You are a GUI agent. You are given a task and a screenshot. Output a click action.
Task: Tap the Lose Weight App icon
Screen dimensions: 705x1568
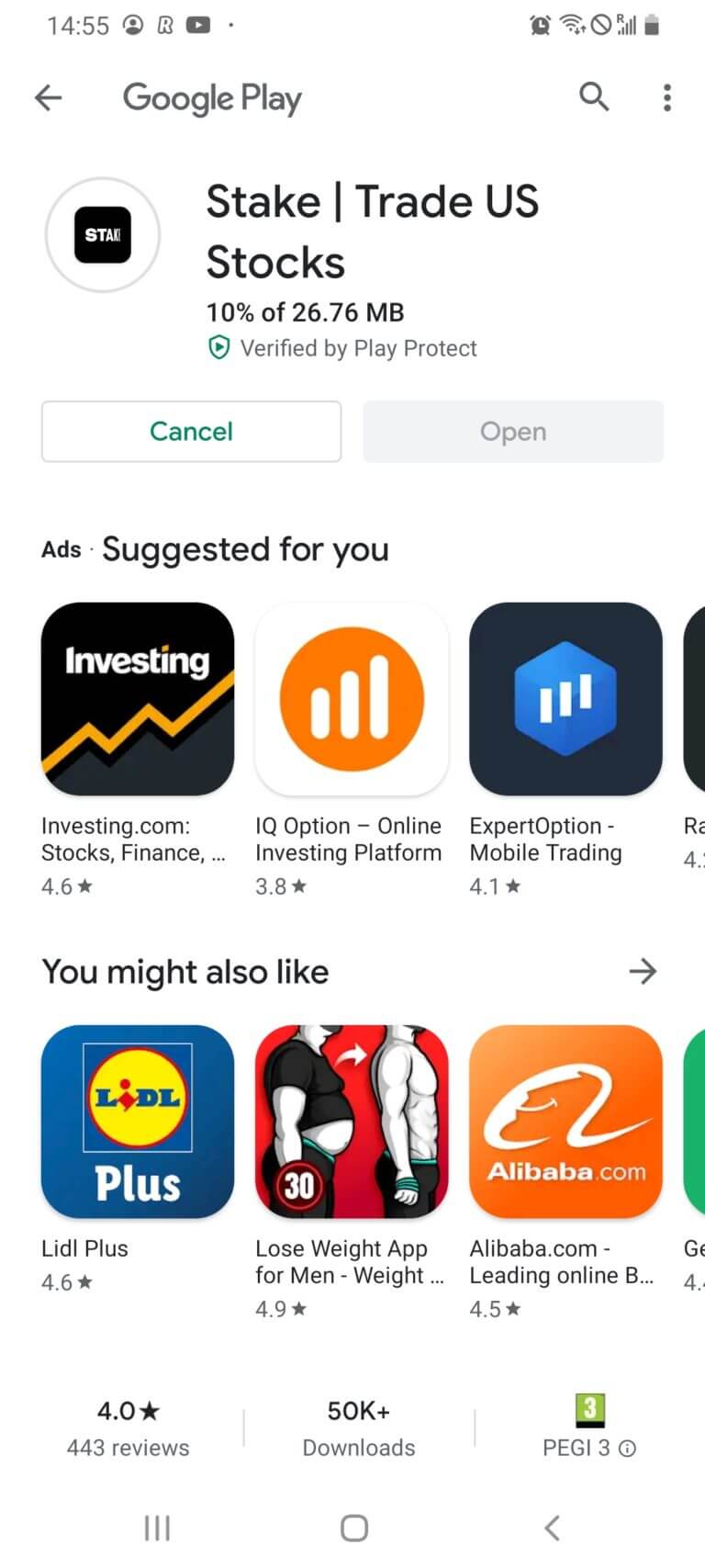(351, 1122)
